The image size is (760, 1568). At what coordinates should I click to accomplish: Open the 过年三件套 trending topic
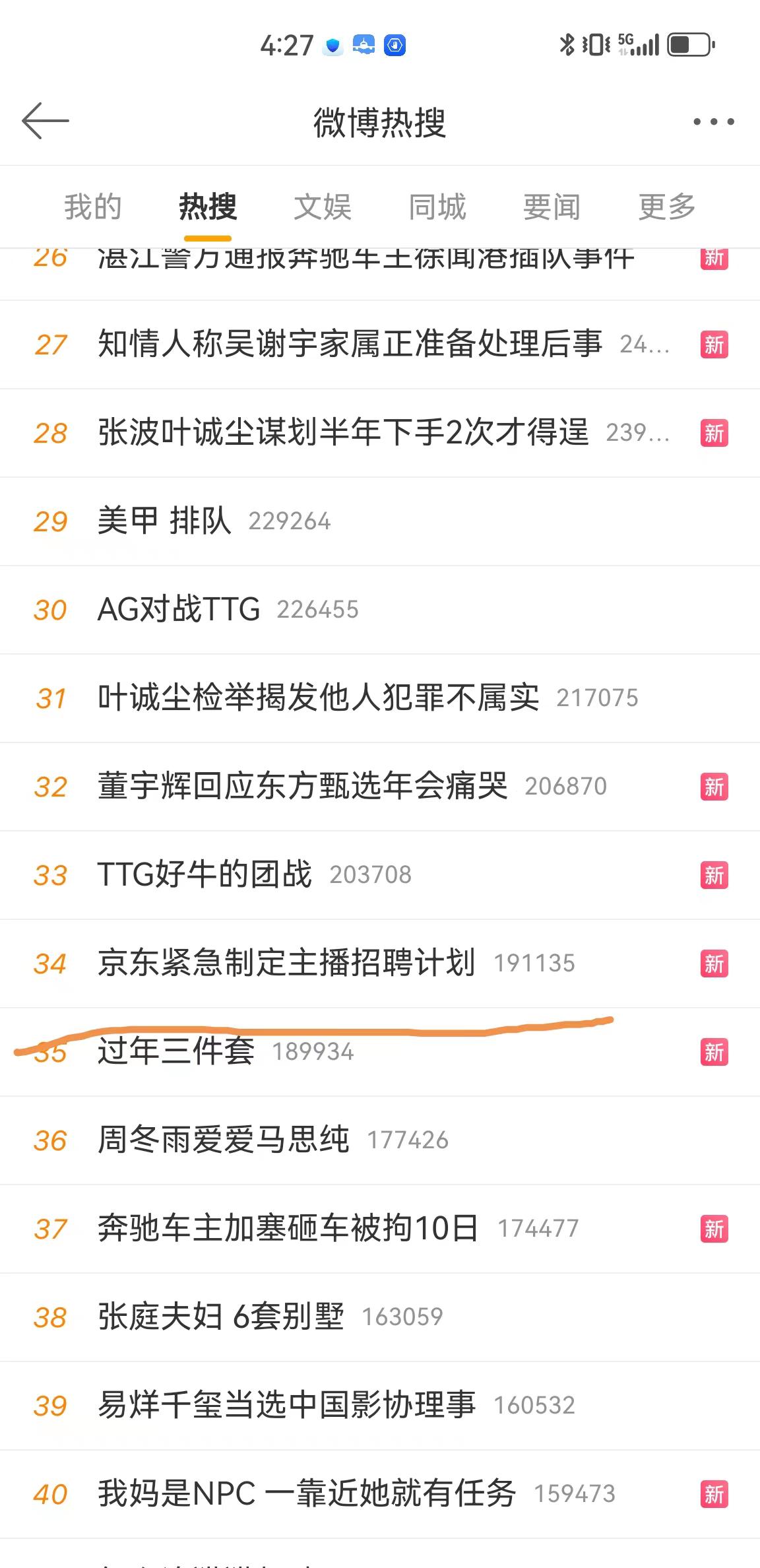(x=176, y=1052)
